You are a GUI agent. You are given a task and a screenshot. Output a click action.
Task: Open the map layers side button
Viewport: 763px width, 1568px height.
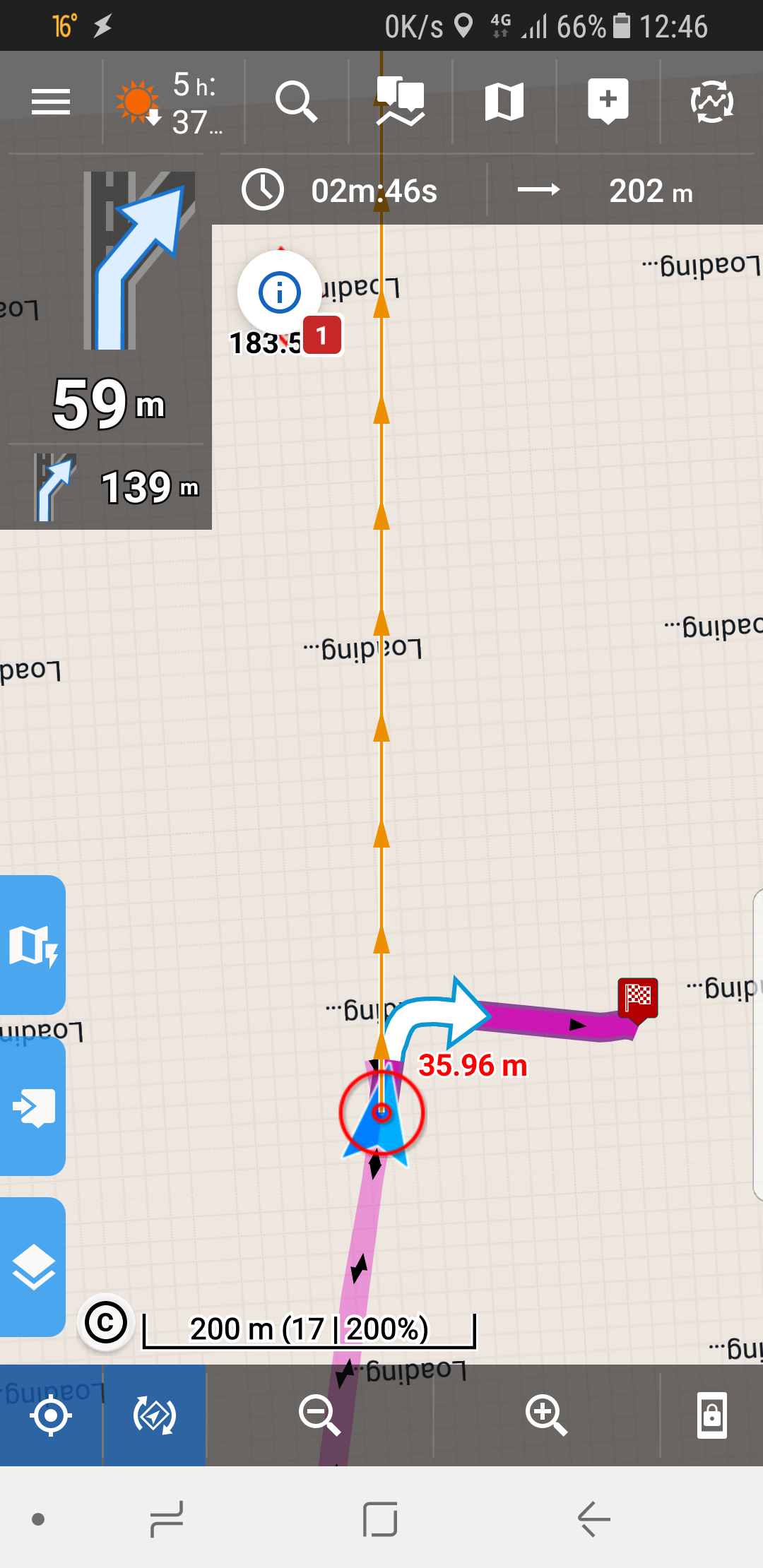click(32, 1267)
